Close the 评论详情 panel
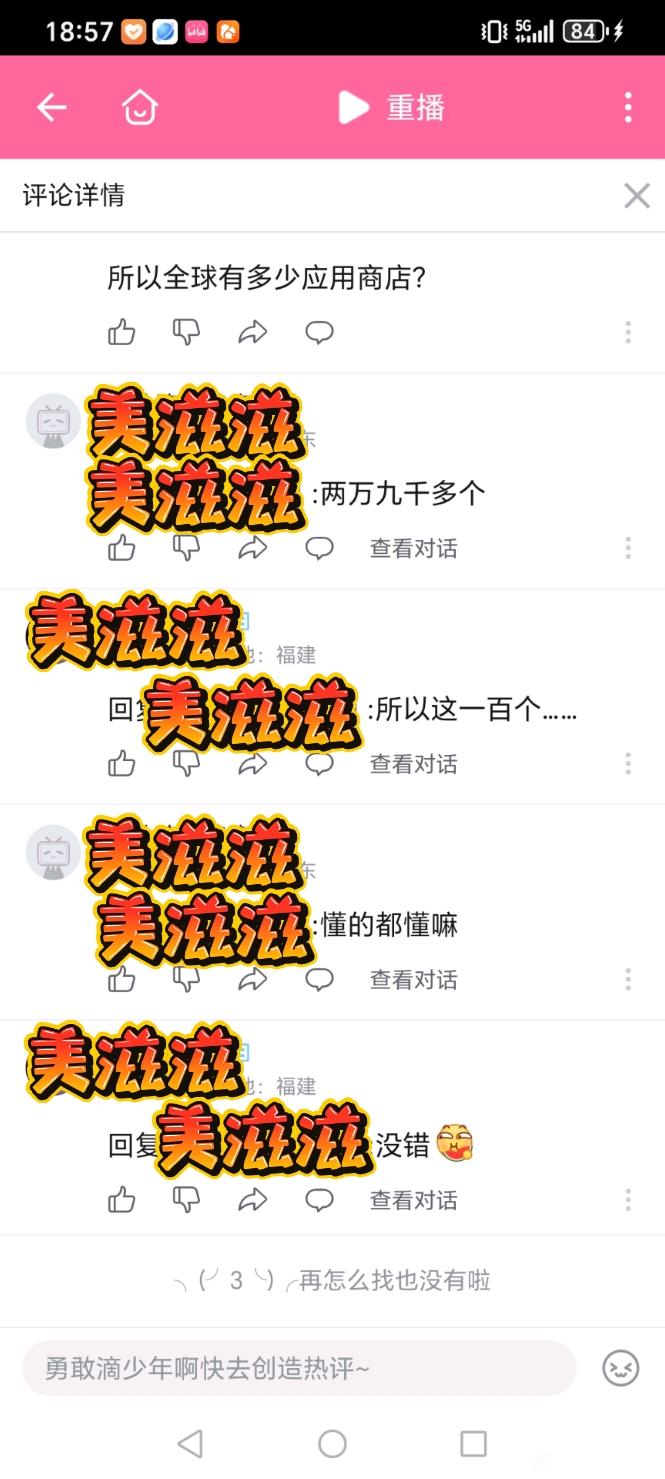Screen dimensions: 665x1479 coord(637,195)
